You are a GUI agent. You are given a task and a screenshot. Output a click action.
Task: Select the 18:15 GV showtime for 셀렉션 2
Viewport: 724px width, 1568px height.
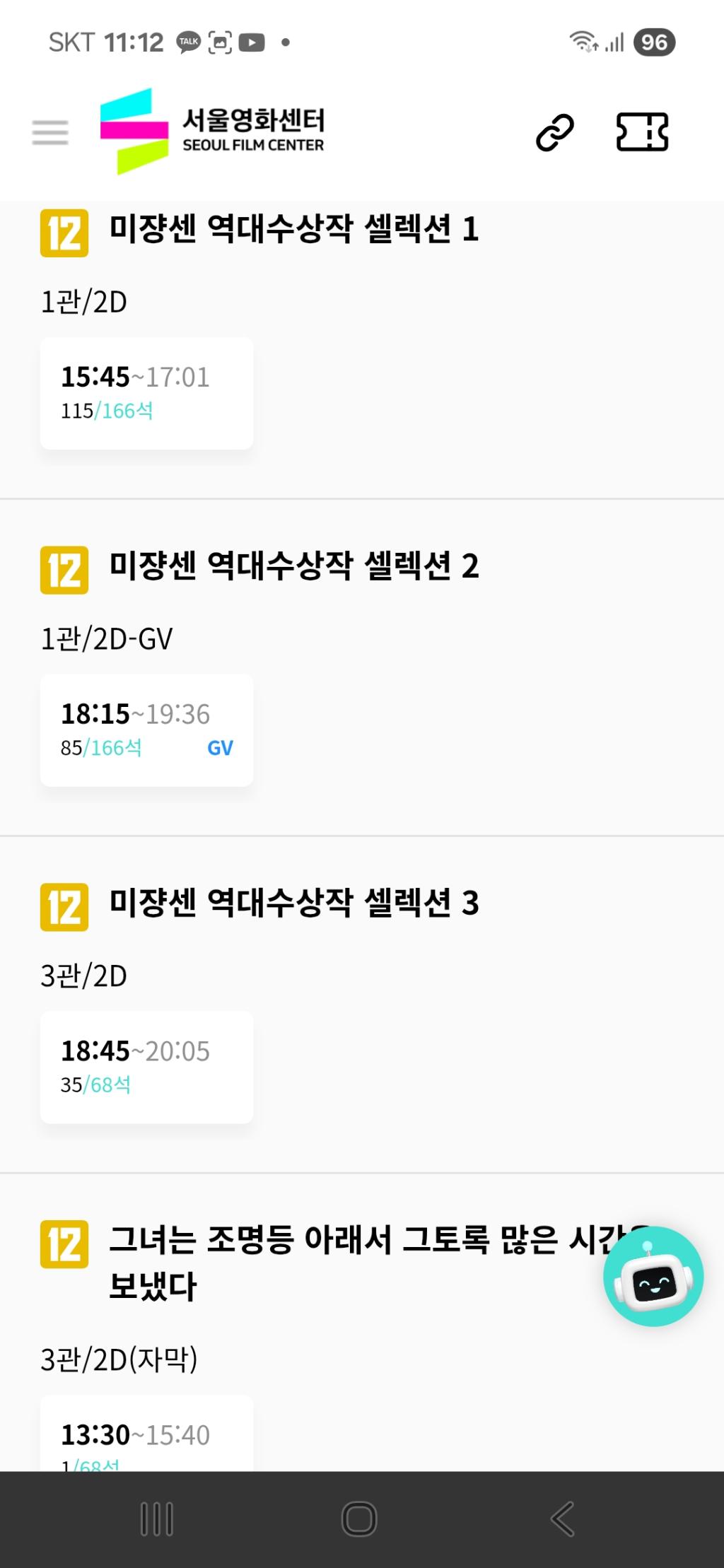tap(146, 730)
